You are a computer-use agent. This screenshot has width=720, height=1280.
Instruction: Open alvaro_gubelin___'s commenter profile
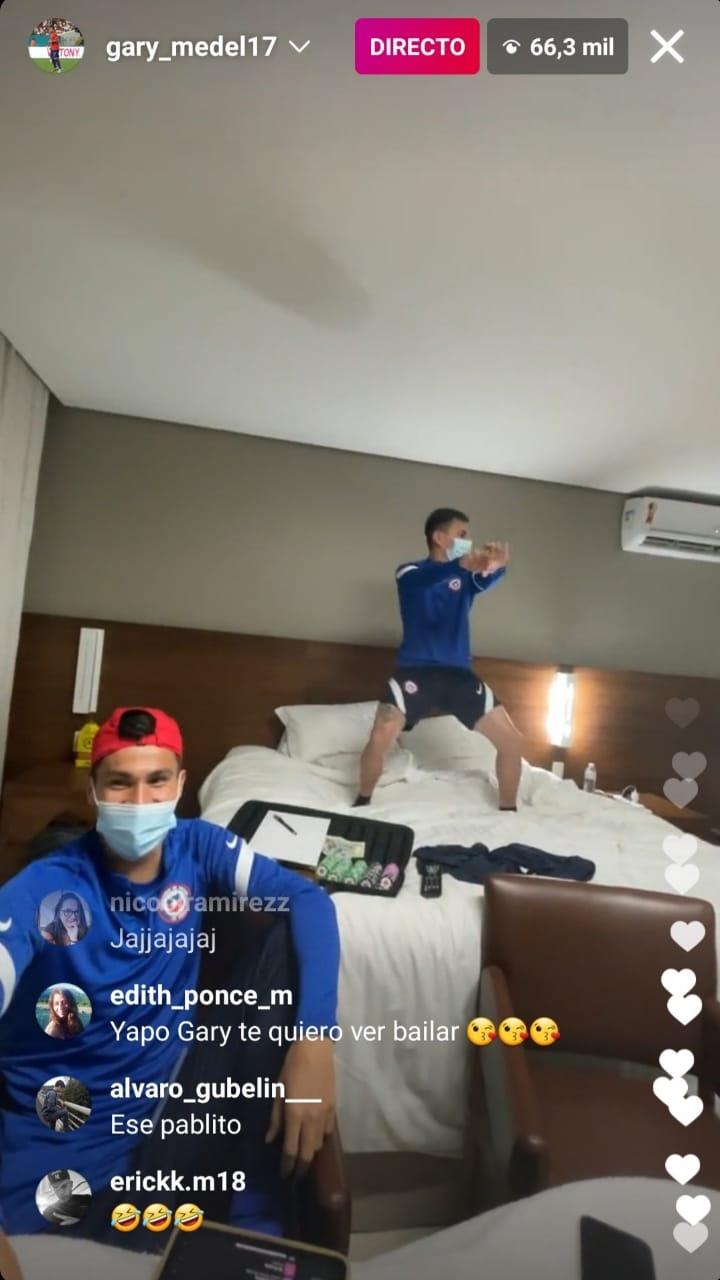click(64, 1104)
